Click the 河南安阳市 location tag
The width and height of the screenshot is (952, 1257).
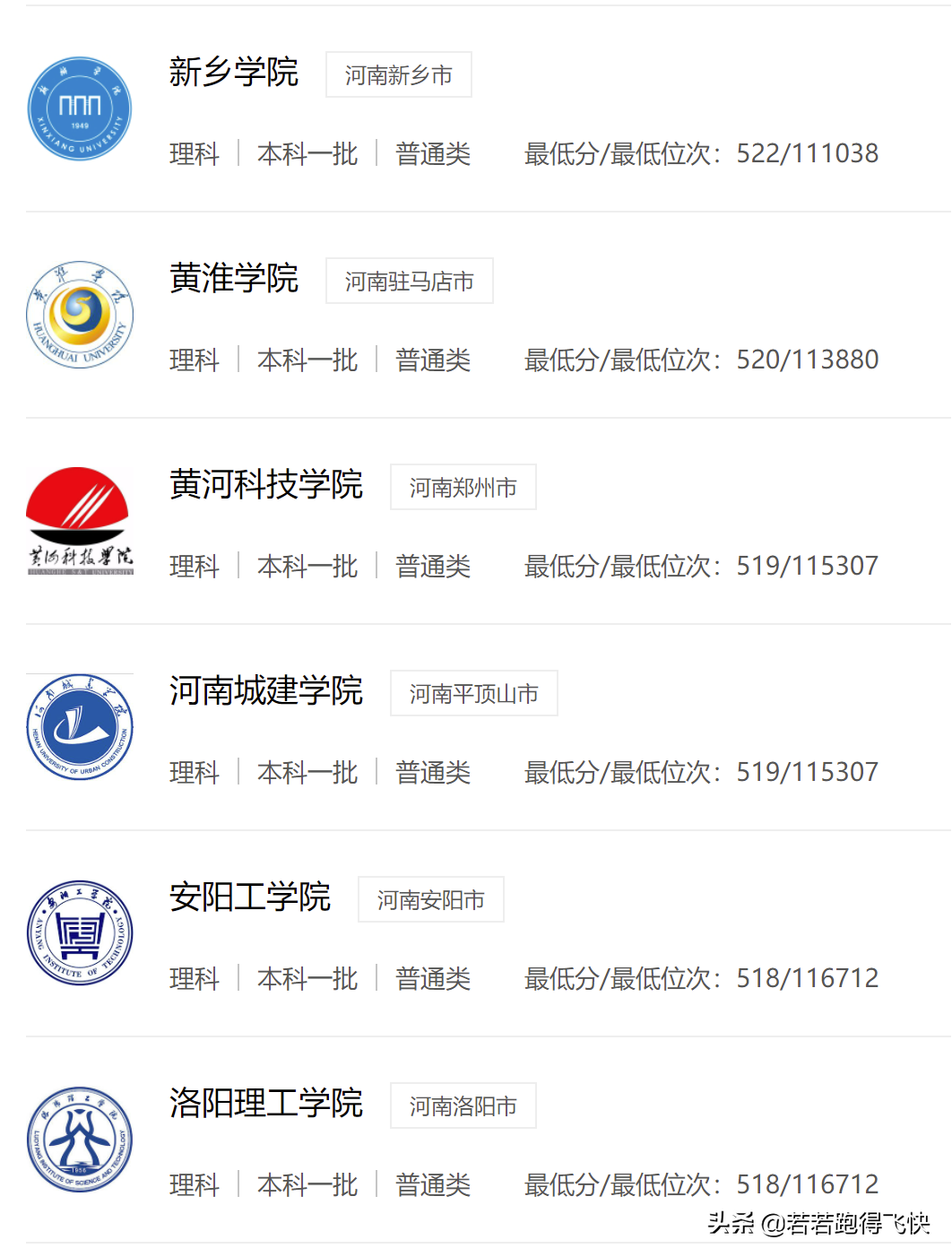tap(430, 899)
